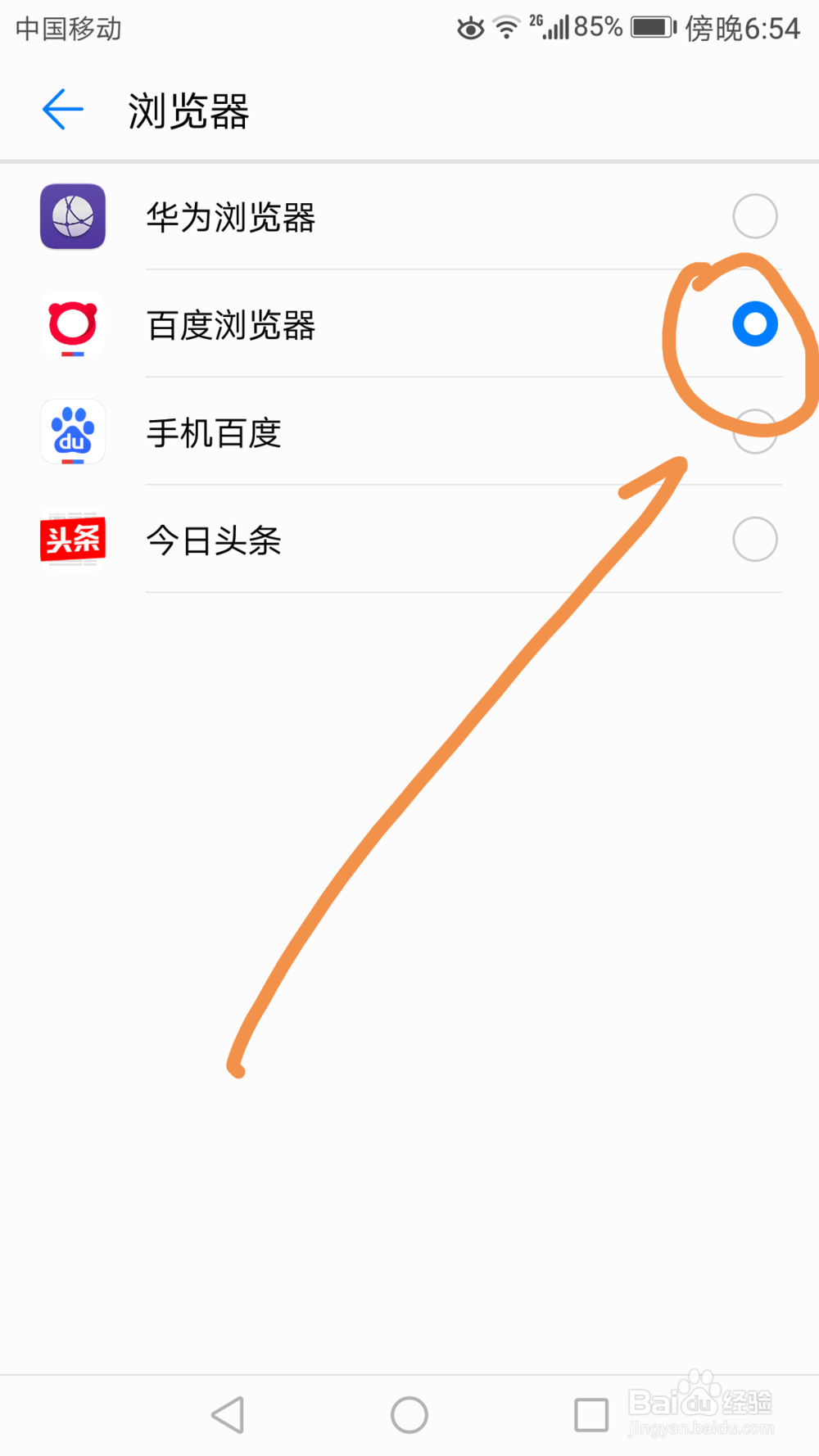Image resolution: width=819 pixels, height=1456 pixels.
Task: Click the 百度浏览器 panda icon
Action: (72, 325)
